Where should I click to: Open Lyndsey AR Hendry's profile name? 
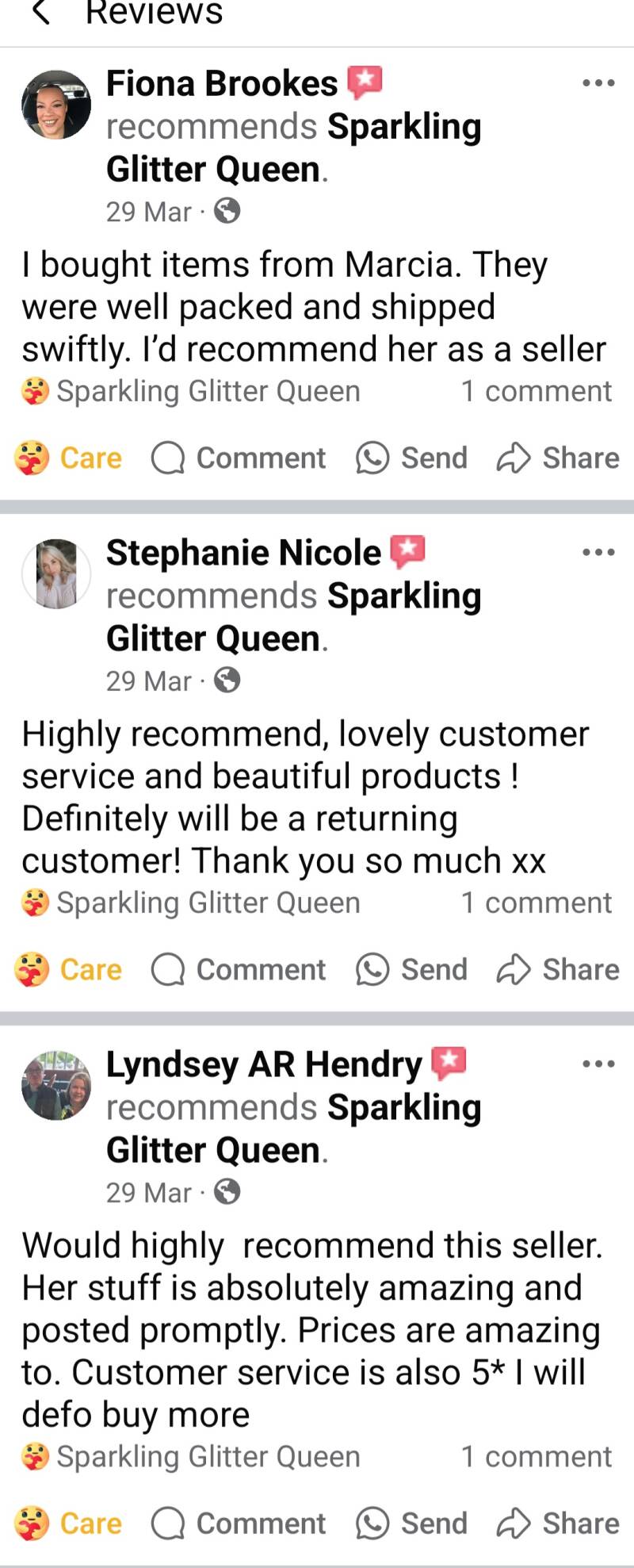[x=264, y=1064]
